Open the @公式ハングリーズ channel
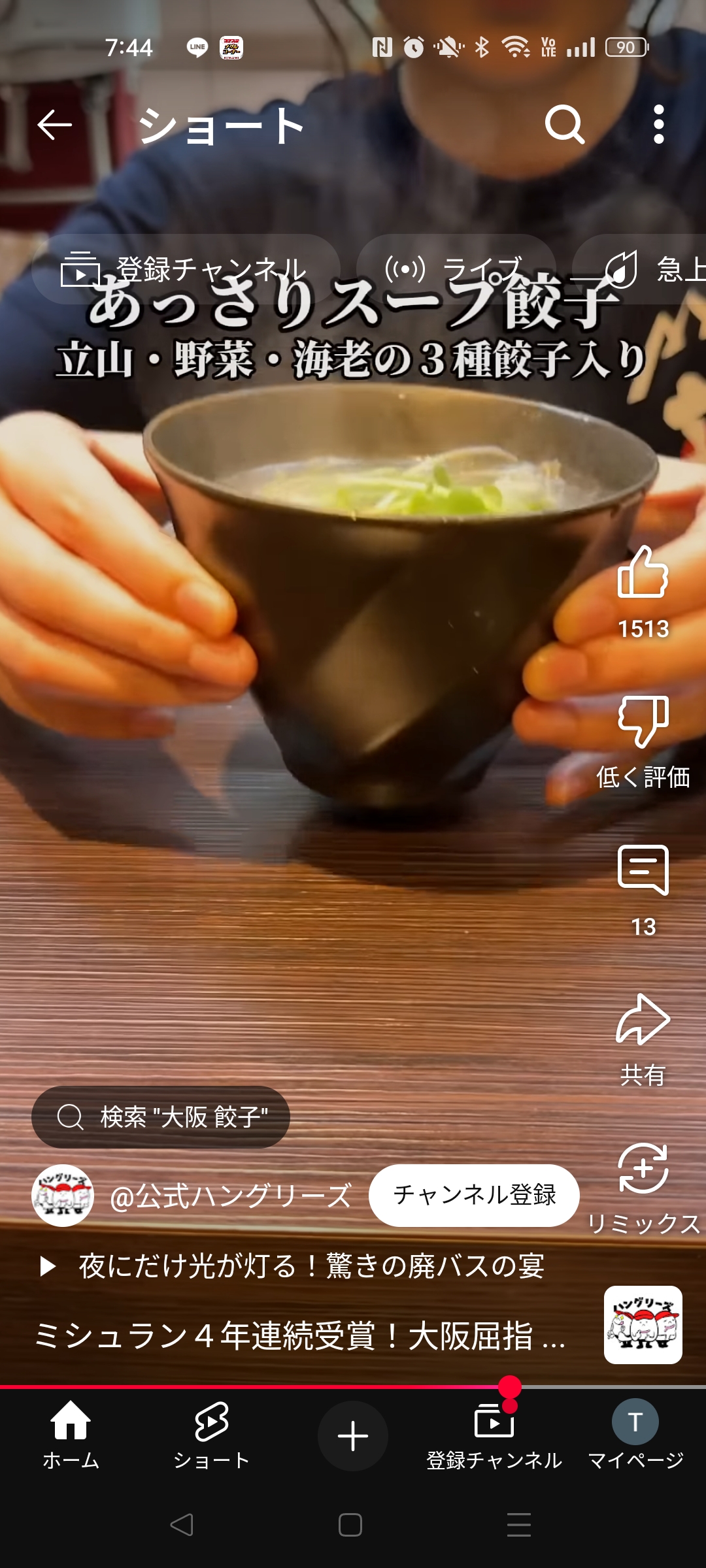 [x=231, y=1196]
